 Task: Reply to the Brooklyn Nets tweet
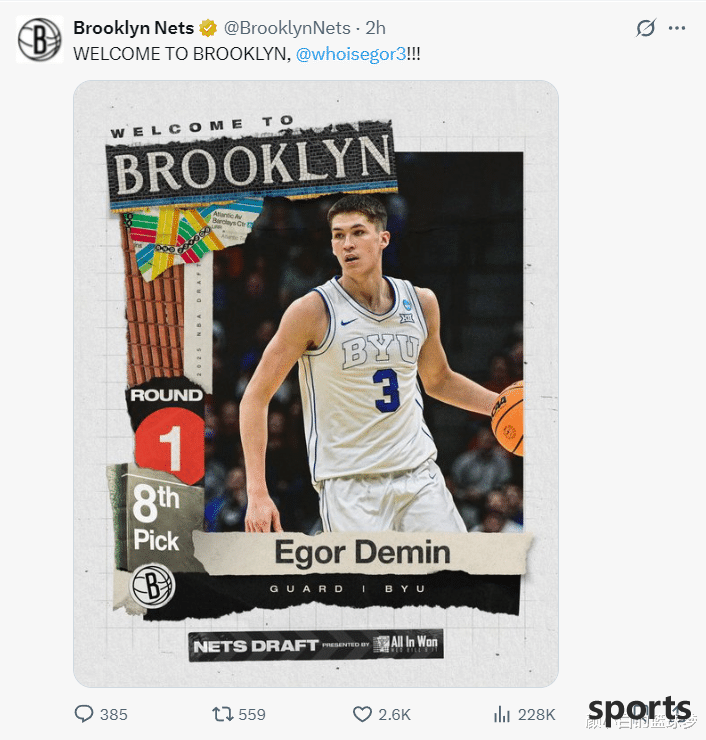point(84,714)
